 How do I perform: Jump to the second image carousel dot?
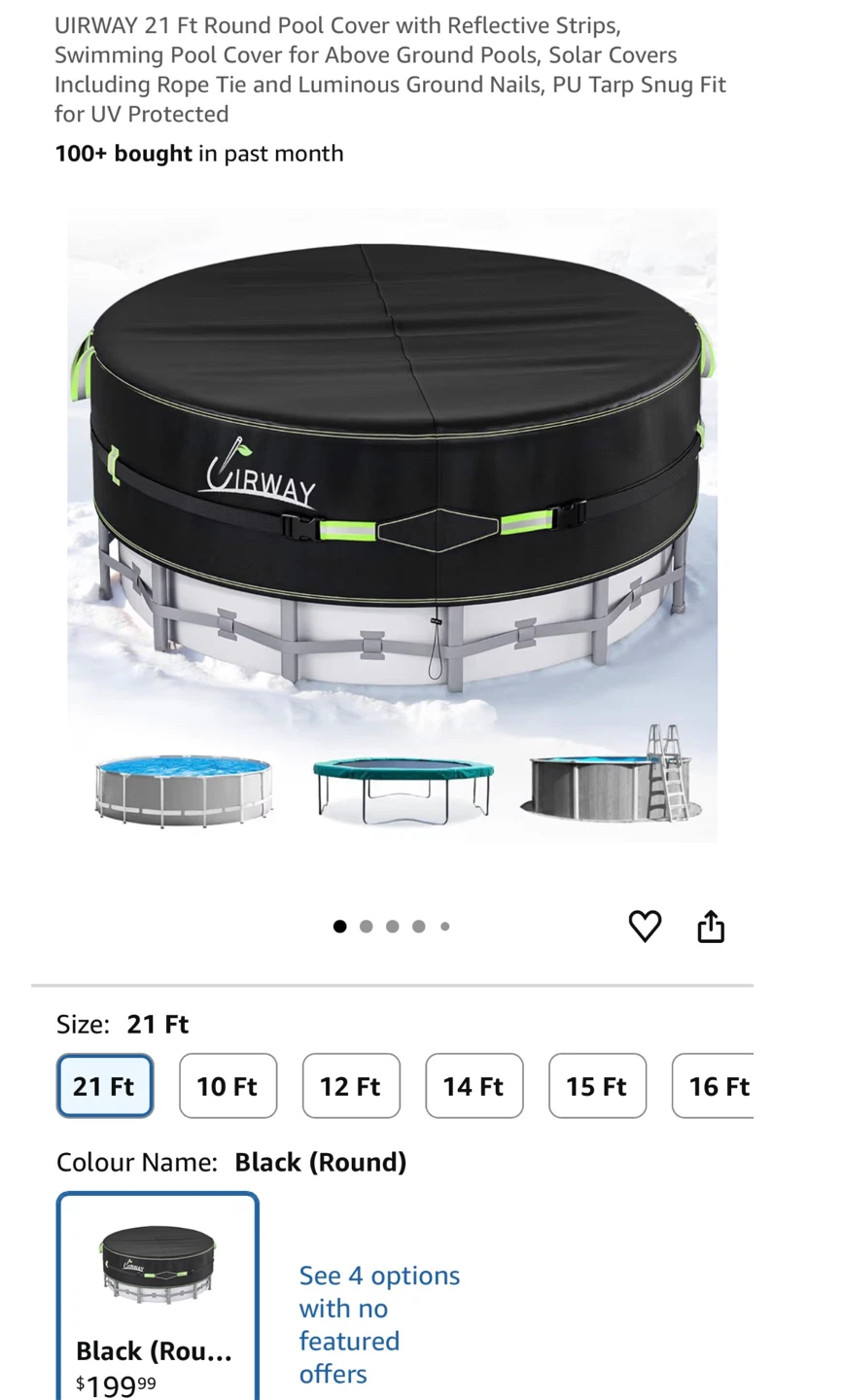[x=366, y=926]
